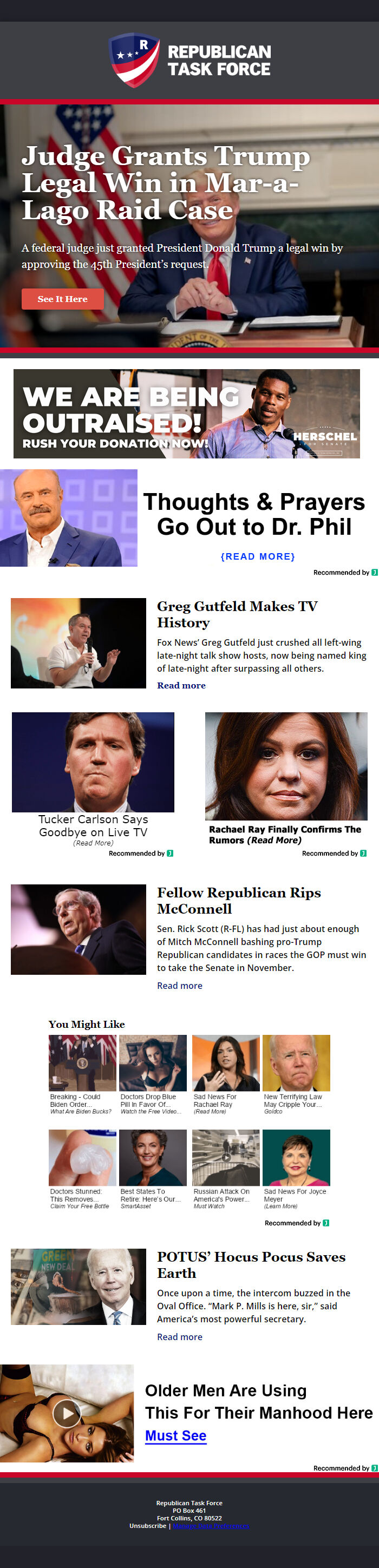
Task: Follow the Must See link
Action: point(175,1435)
